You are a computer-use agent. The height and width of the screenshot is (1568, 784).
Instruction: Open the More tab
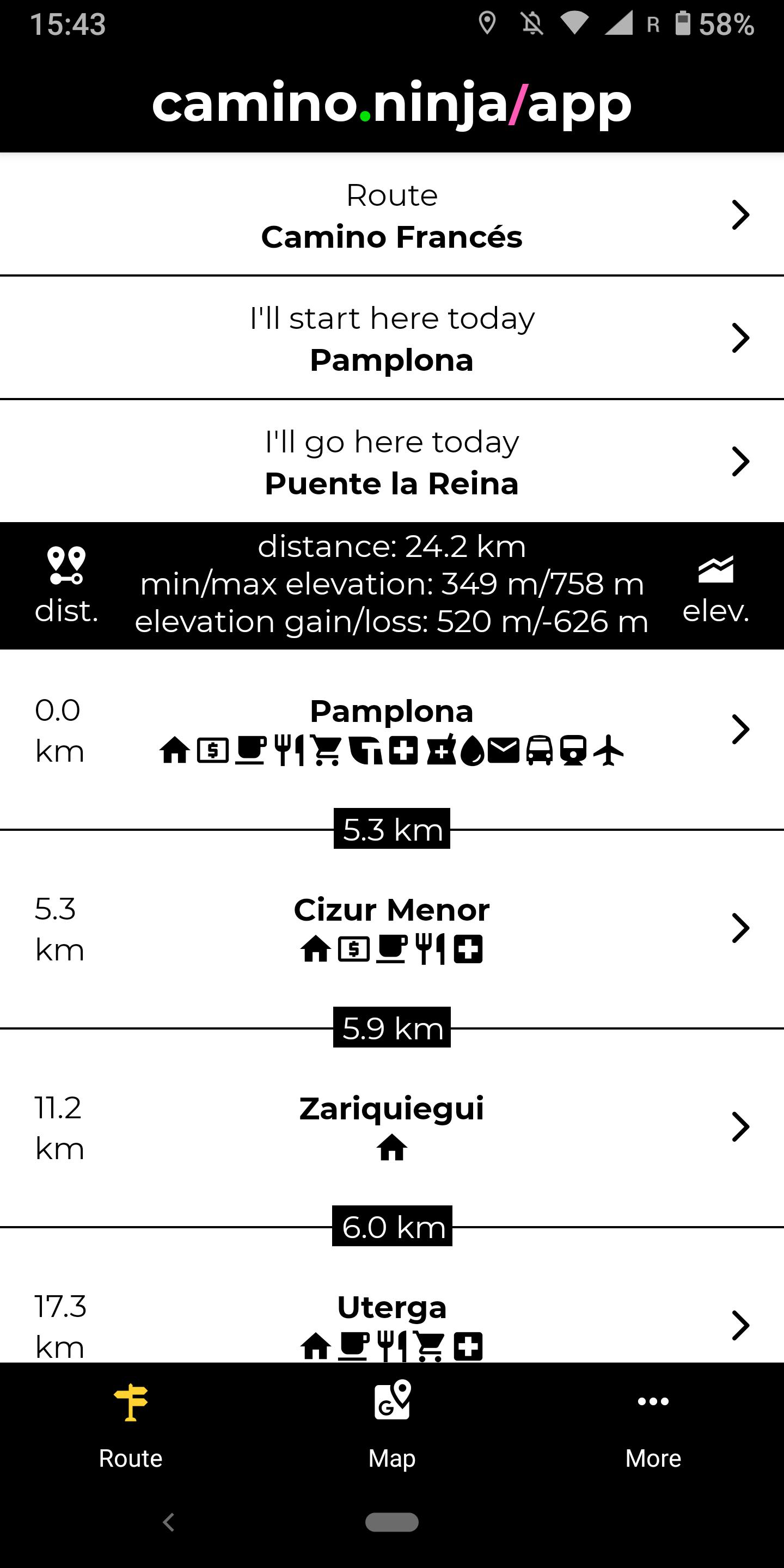tap(653, 1424)
